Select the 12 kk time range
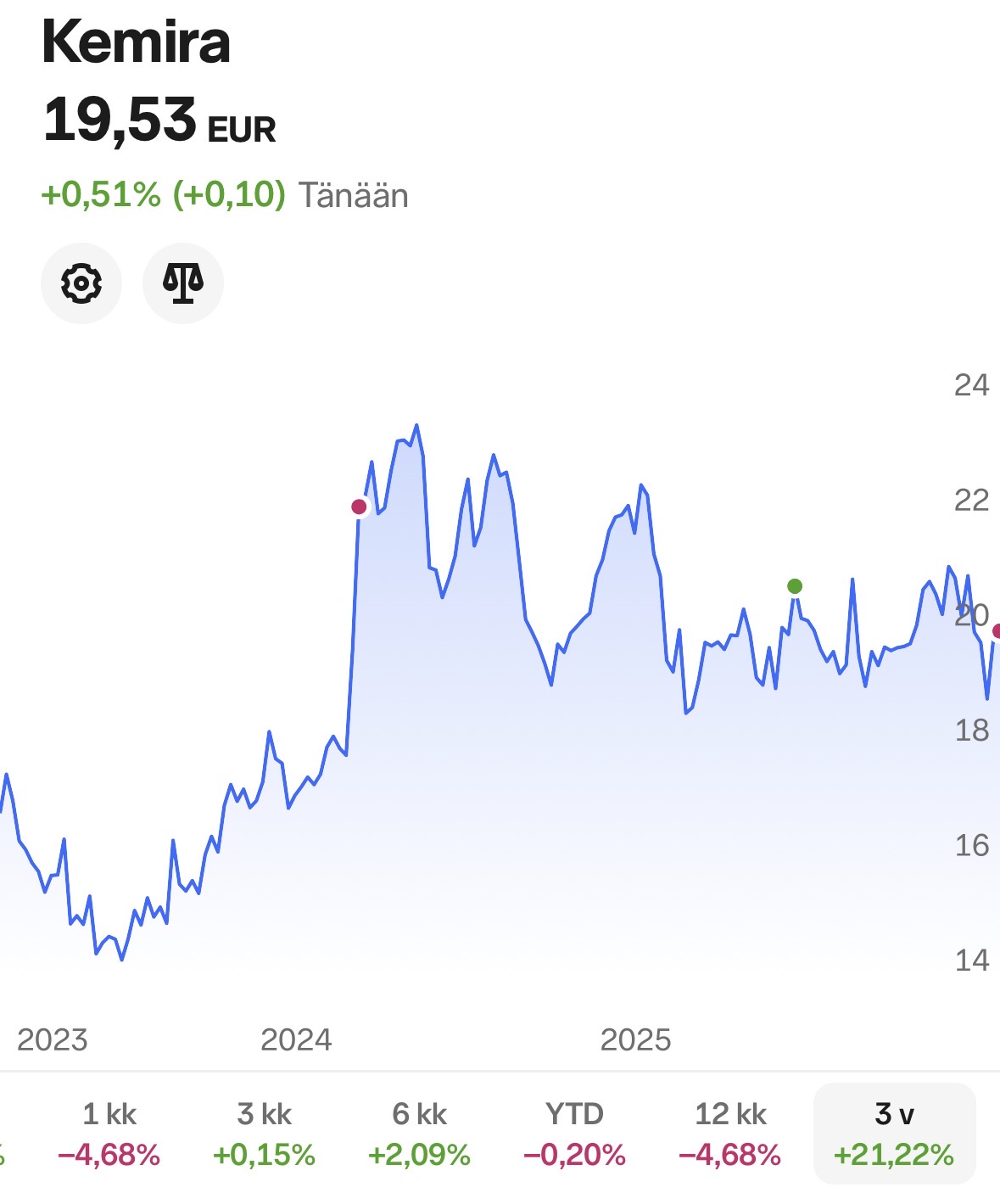1000x1204 pixels. click(x=730, y=1133)
